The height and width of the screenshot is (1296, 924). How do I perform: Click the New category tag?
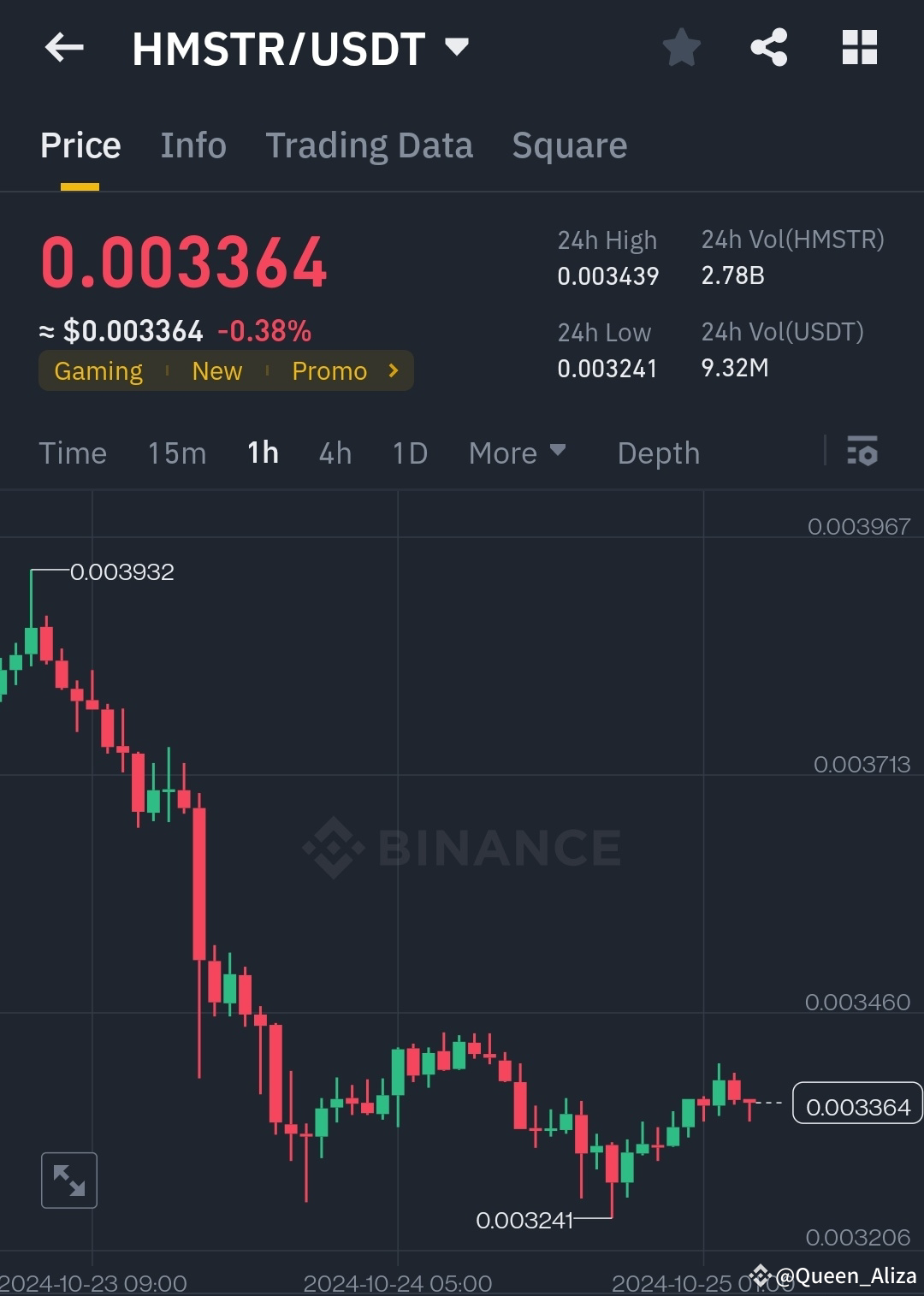pos(216,370)
